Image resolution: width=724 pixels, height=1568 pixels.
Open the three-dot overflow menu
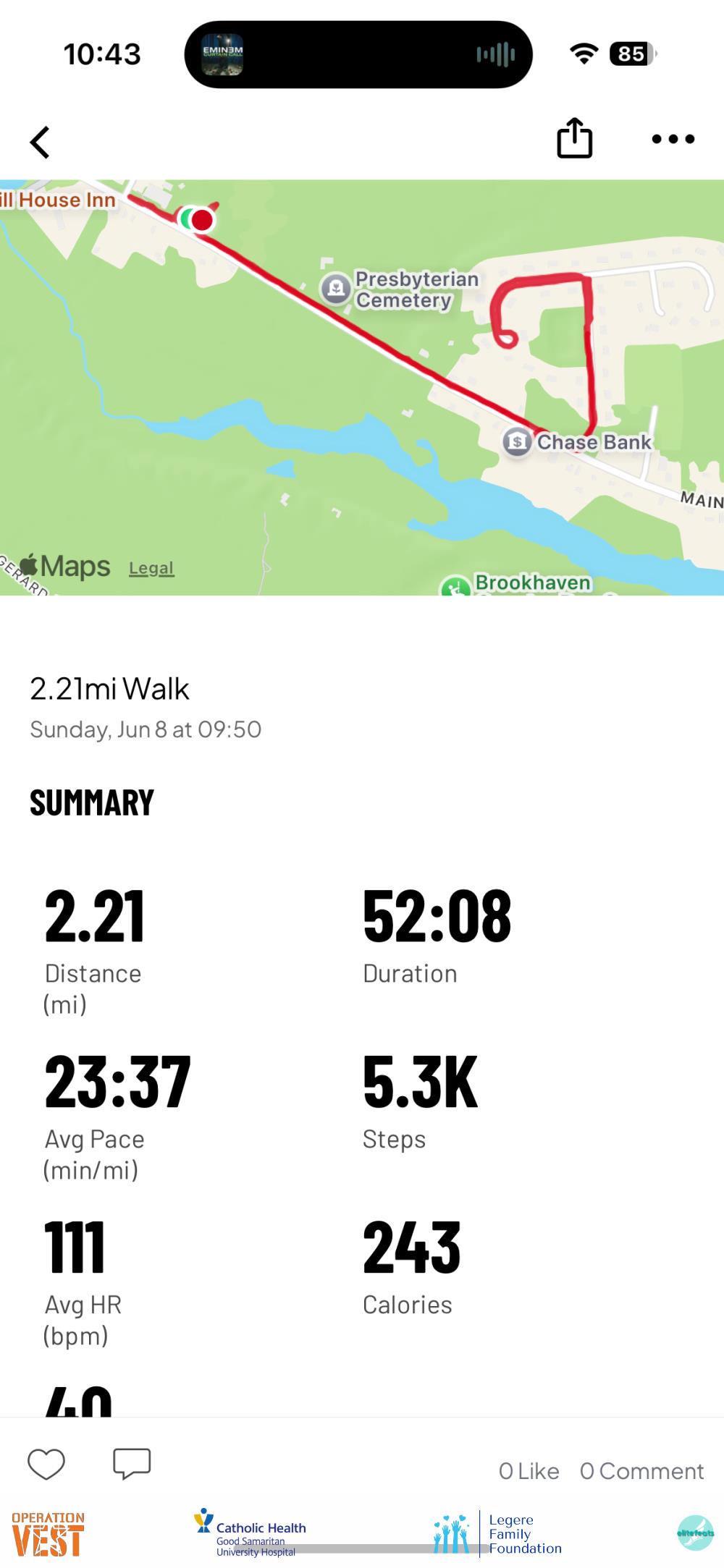coord(673,139)
